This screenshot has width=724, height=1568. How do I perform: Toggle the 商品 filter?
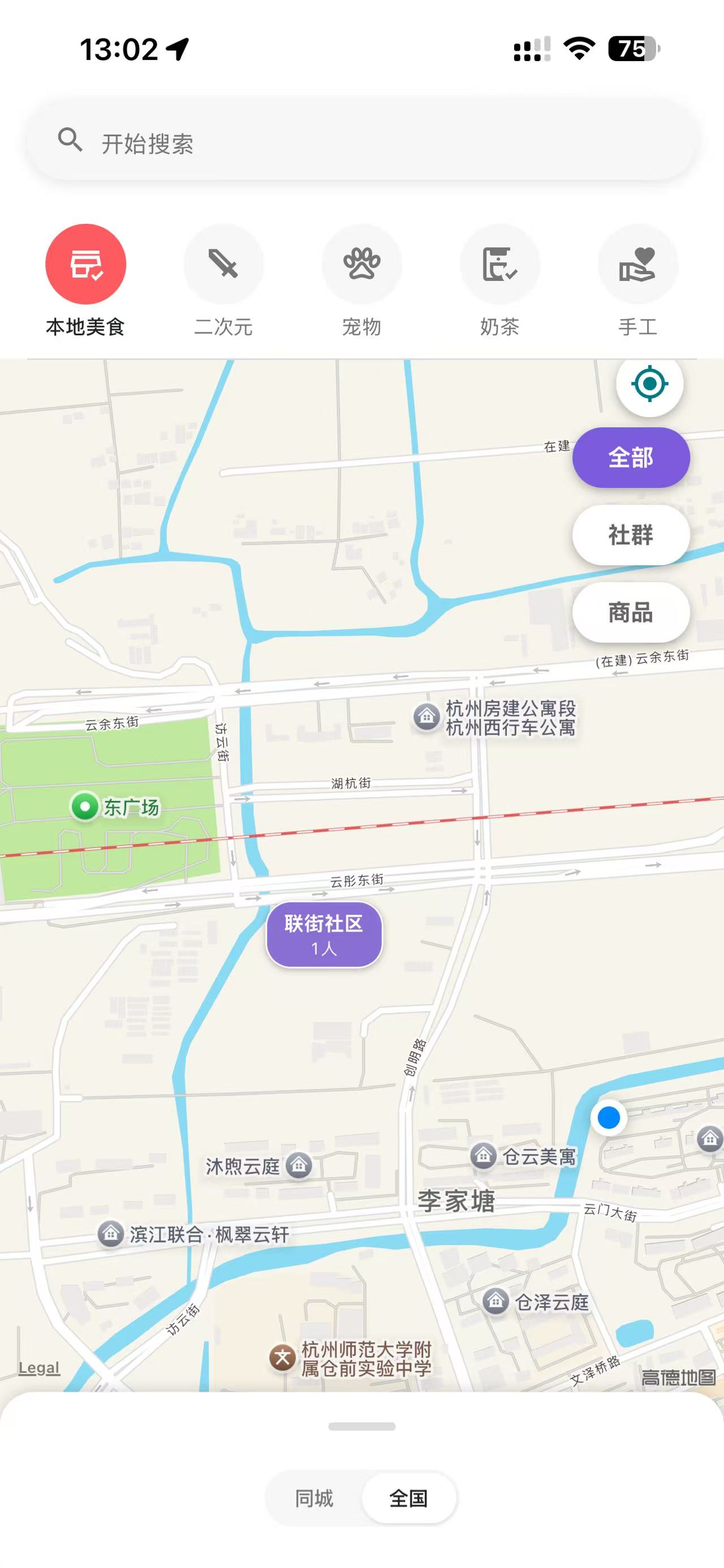pos(630,613)
